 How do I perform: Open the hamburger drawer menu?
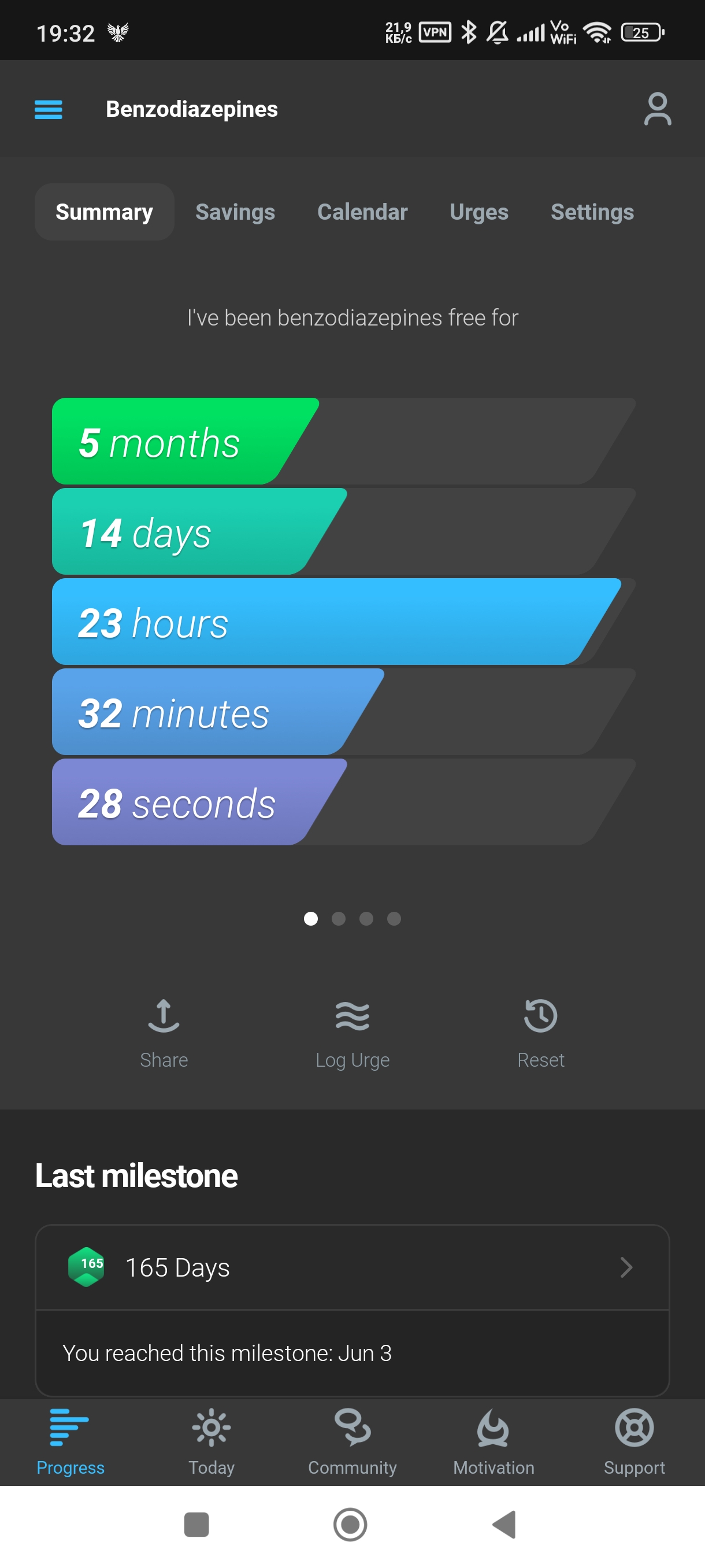pyautogui.click(x=48, y=110)
